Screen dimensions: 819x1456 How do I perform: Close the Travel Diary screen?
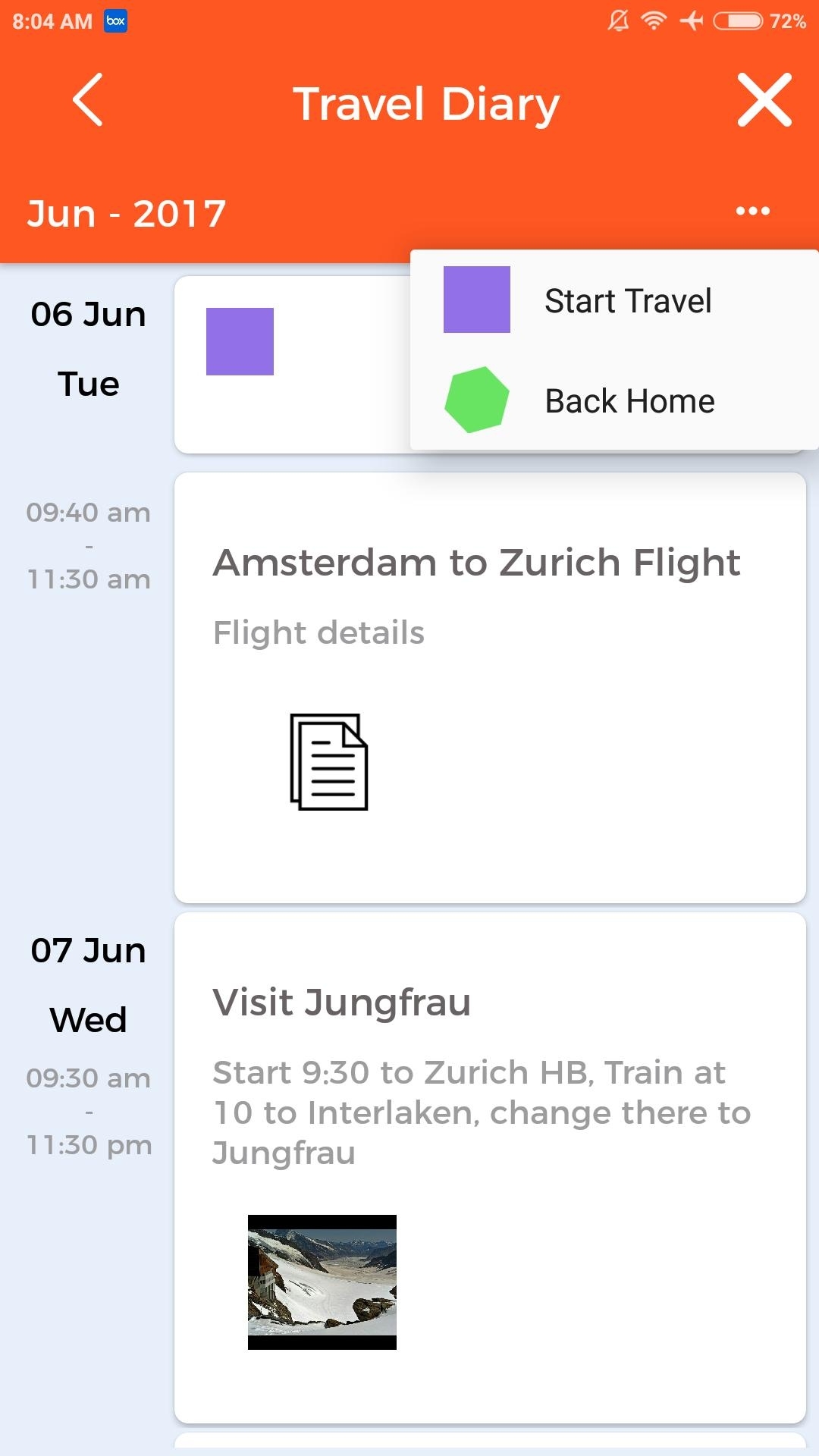point(764,100)
